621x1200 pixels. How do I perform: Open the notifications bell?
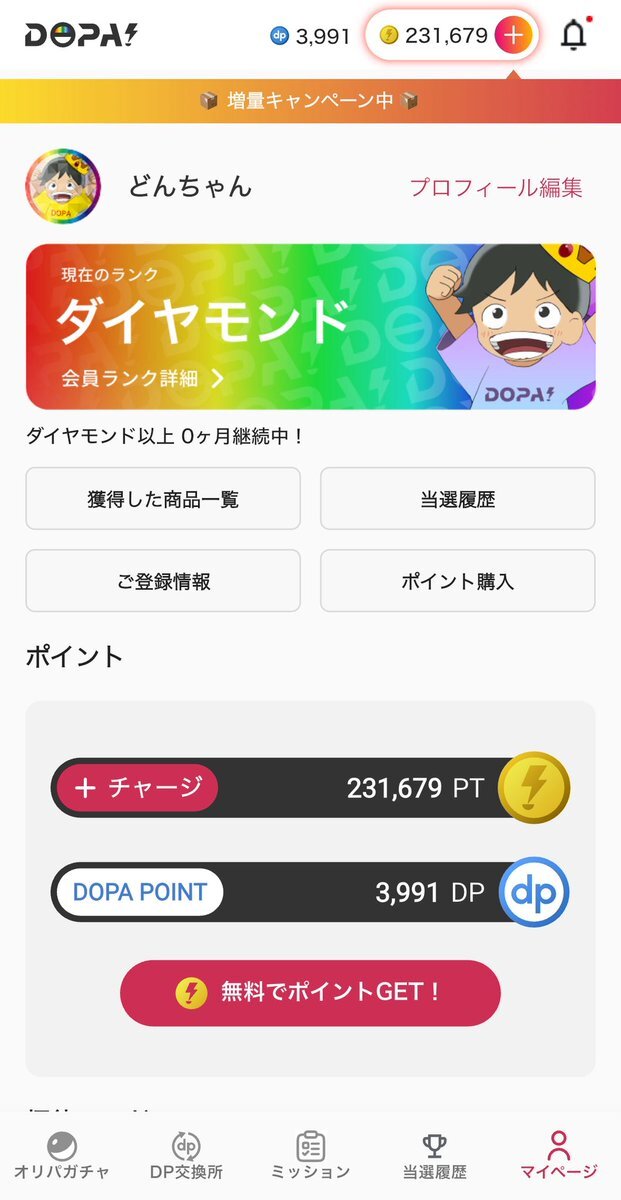573,36
